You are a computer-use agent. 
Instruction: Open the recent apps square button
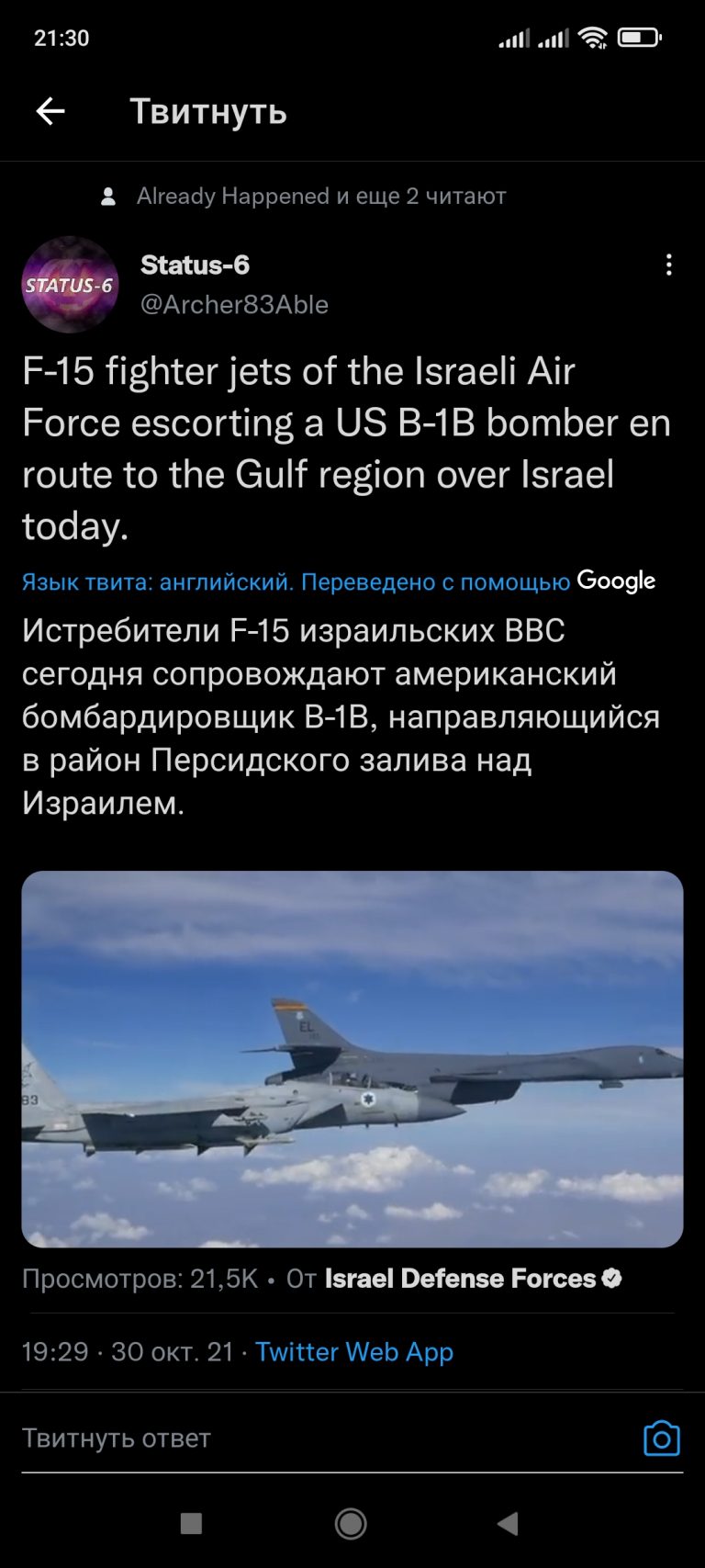191,1523
